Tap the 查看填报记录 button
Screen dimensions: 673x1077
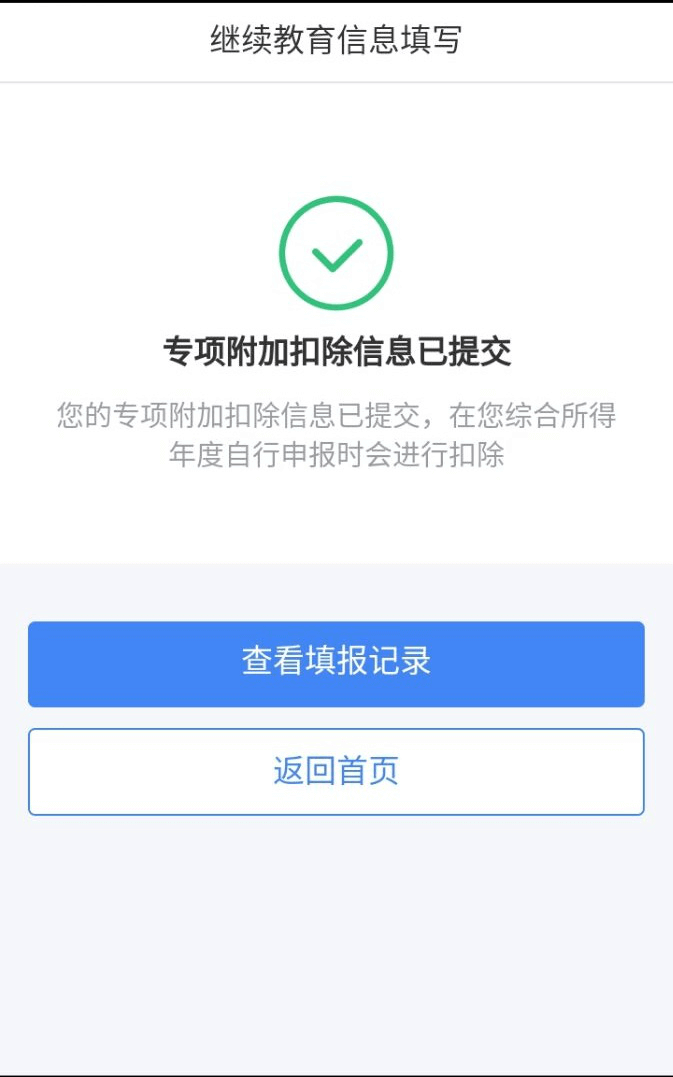pyautogui.click(x=336, y=664)
